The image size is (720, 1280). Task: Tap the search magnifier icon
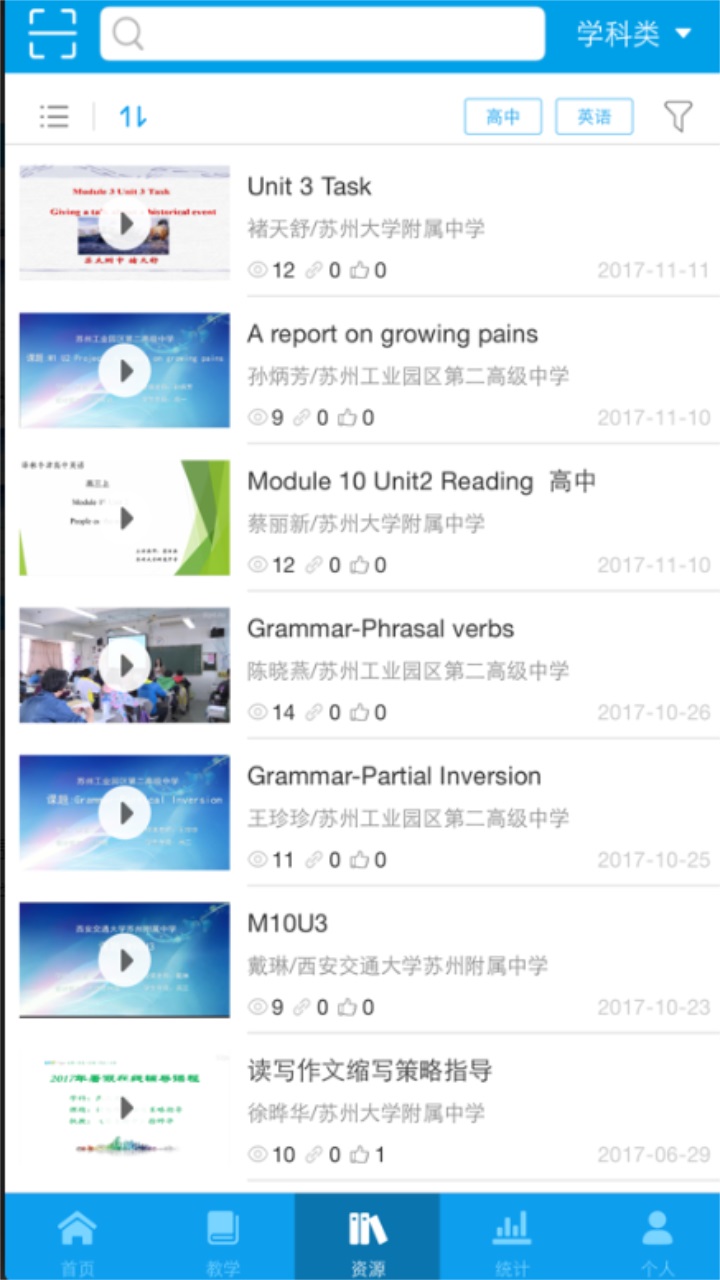(x=126, y=32)
